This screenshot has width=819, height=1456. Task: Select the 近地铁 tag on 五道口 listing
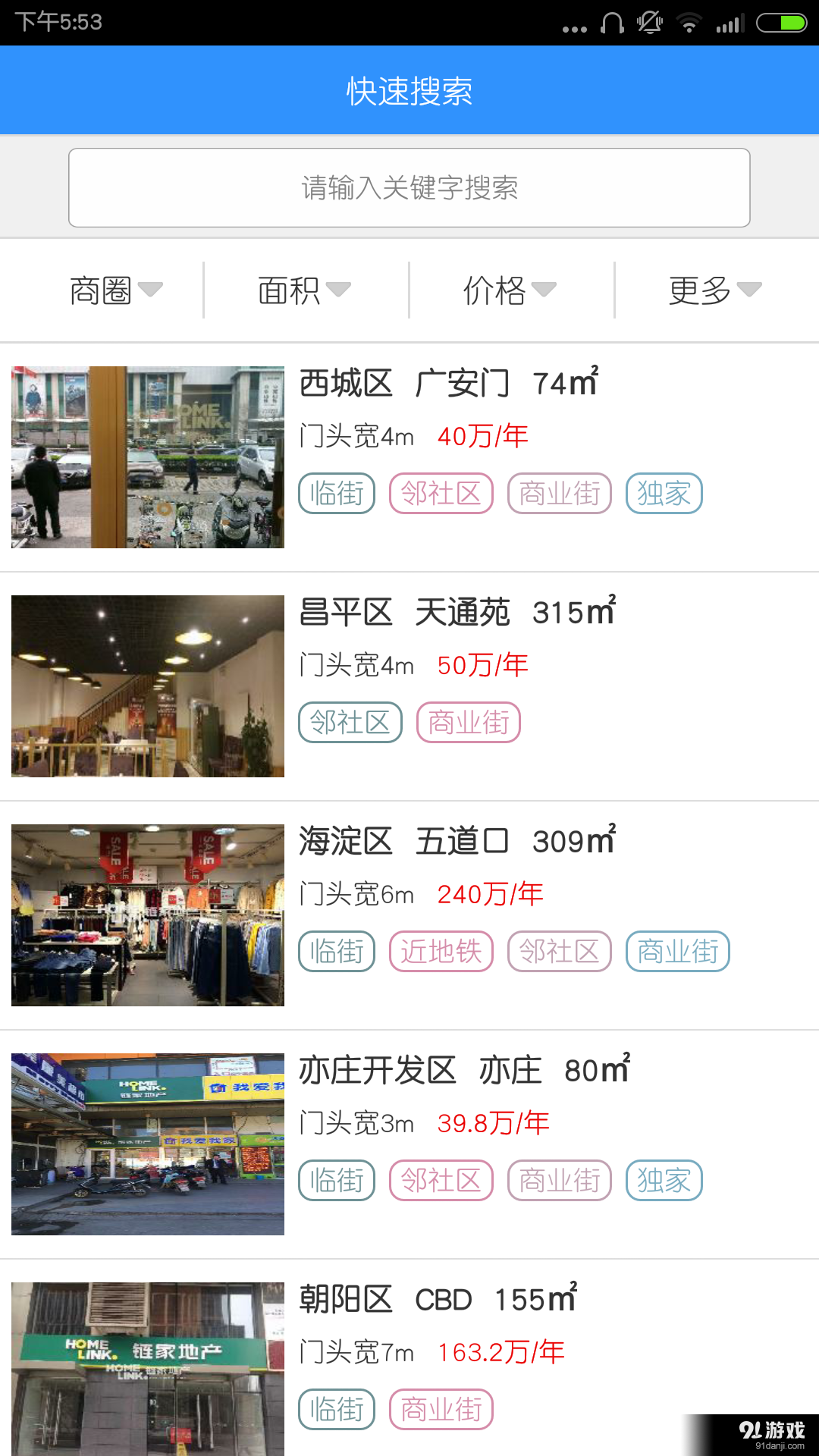point(441,952)
